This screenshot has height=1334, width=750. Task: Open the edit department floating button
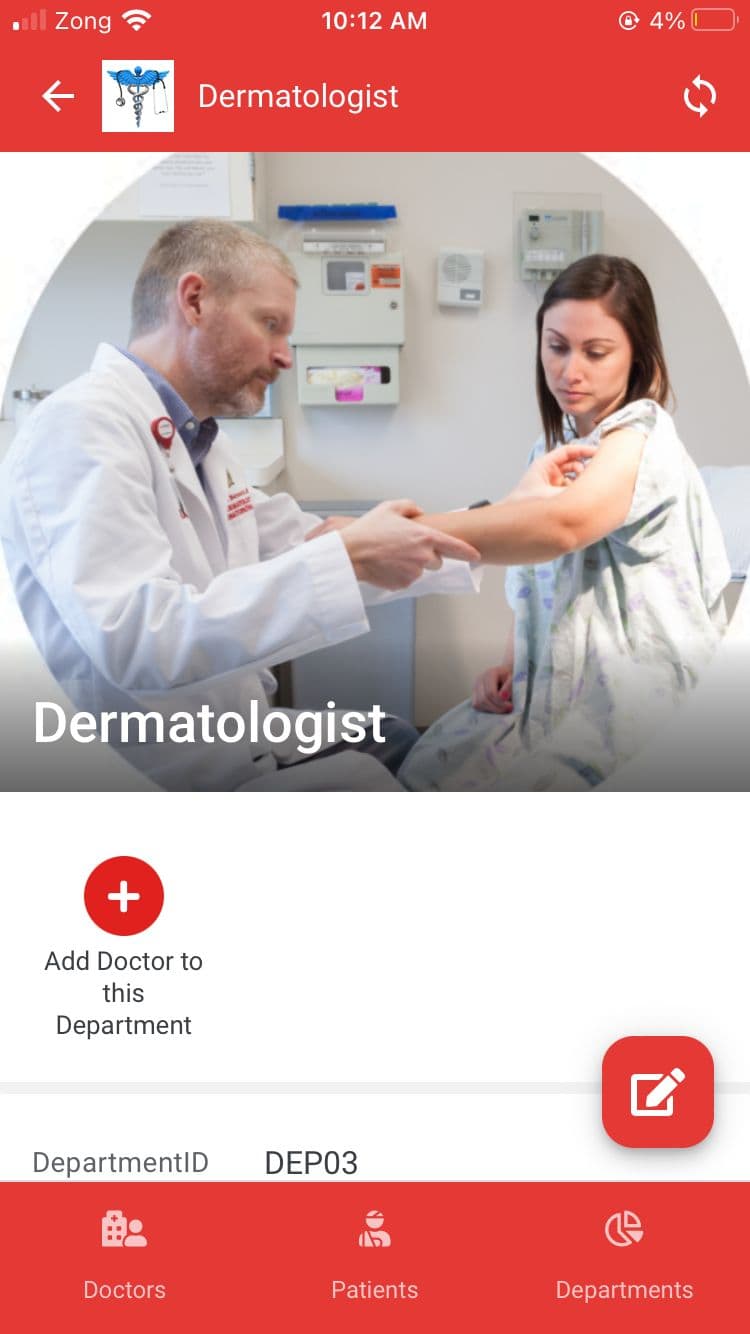click(657, 1091)
